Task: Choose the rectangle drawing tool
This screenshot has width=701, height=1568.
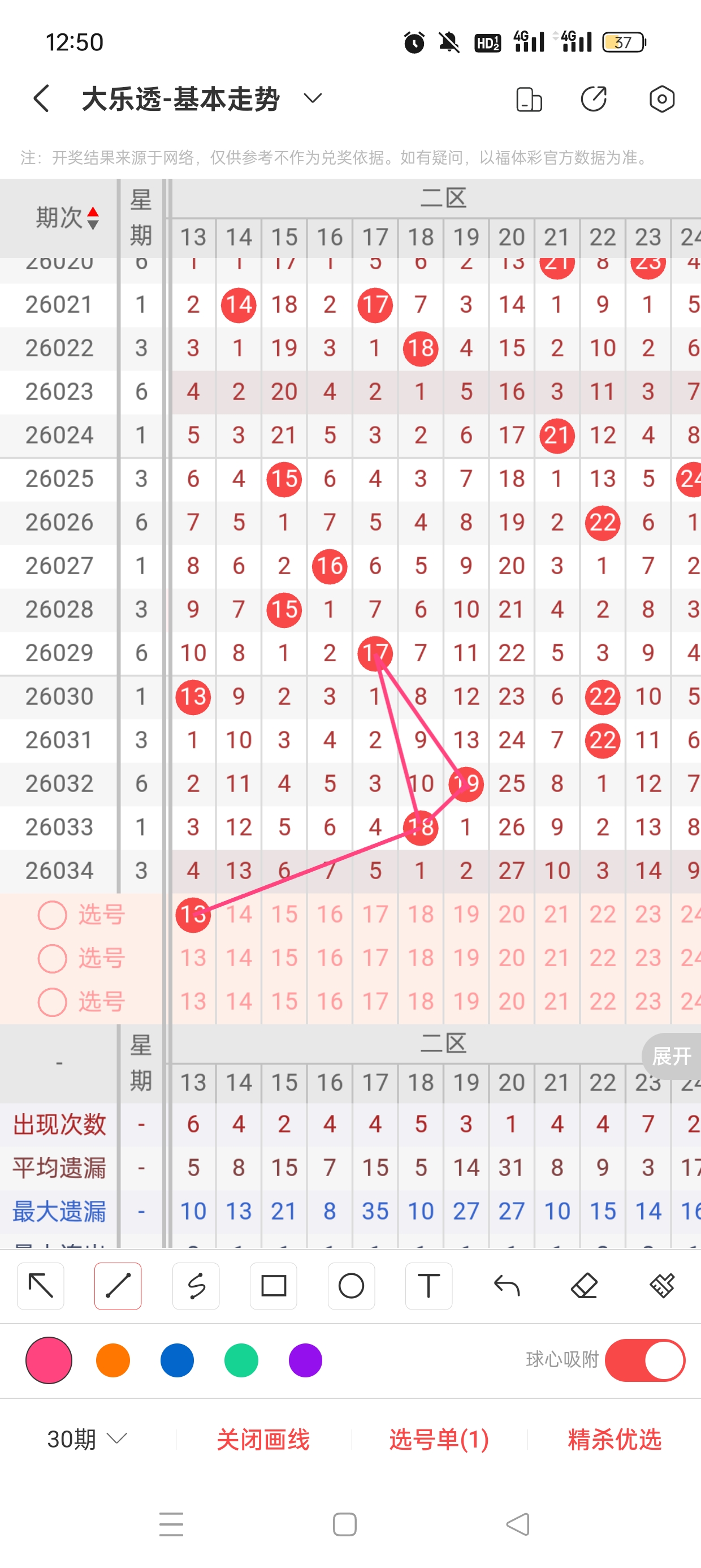Action: [x=273, y=1287]
